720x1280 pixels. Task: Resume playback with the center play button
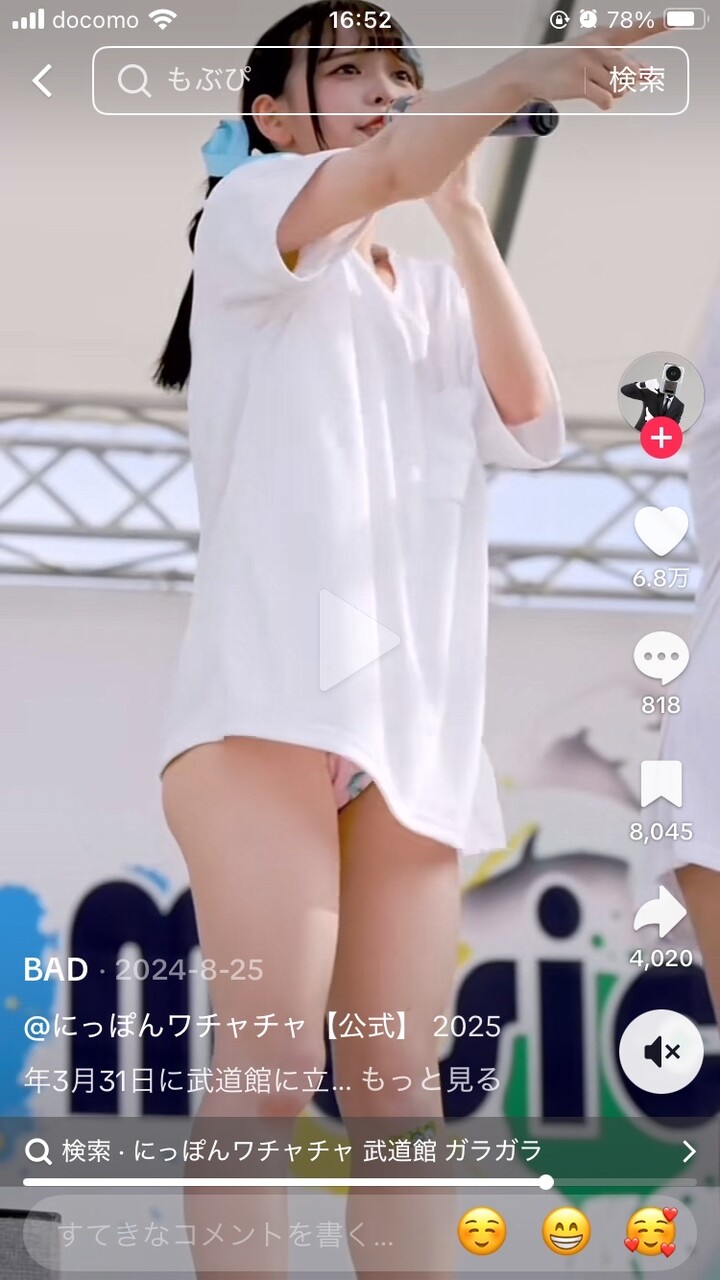click(x=357, y=640)
